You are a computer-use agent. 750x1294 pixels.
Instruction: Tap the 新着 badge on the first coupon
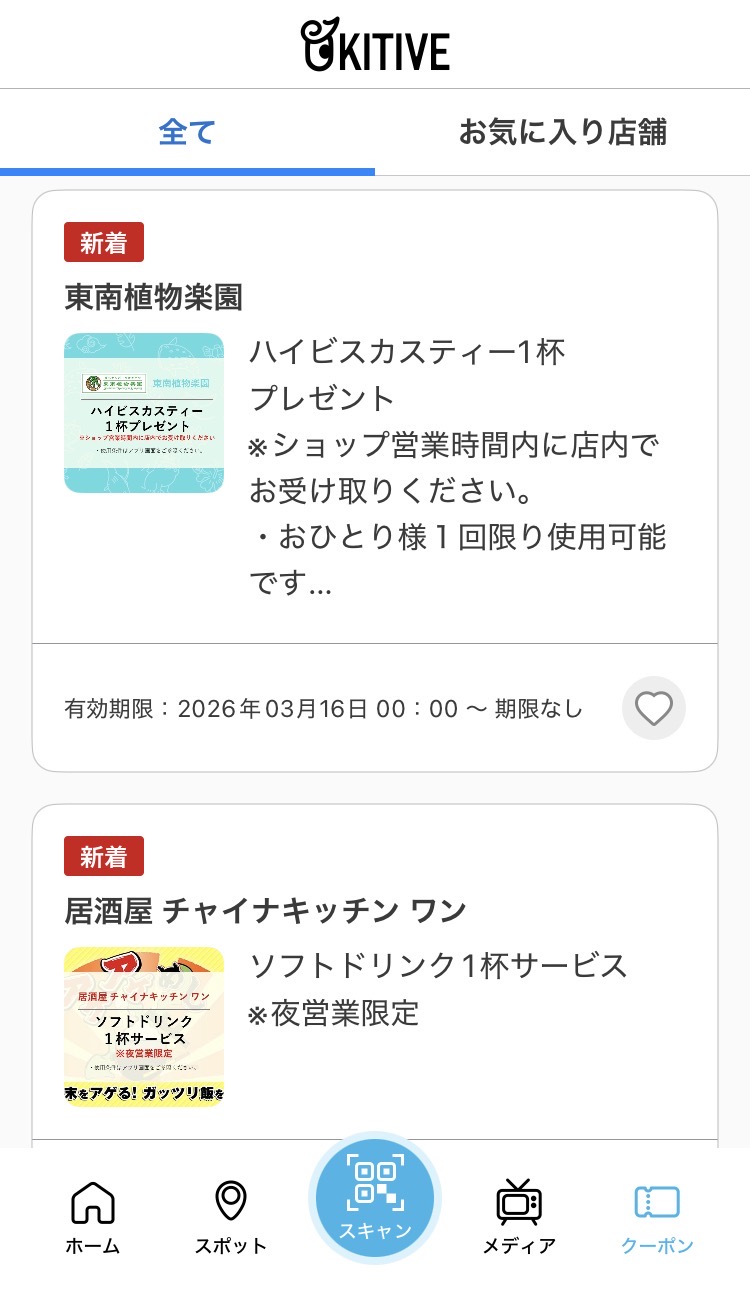click(104, 241)
